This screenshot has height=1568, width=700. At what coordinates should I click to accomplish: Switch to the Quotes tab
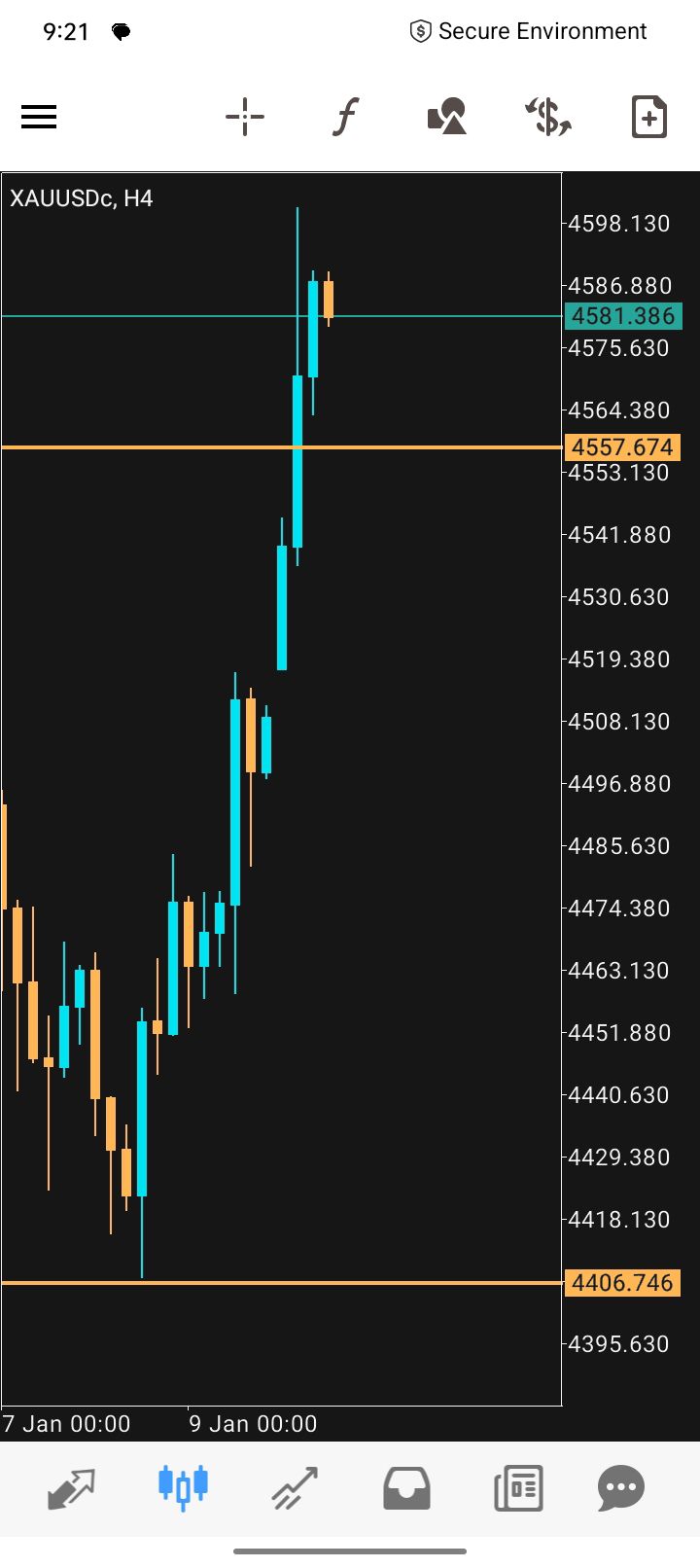[x=72, y=1487]
